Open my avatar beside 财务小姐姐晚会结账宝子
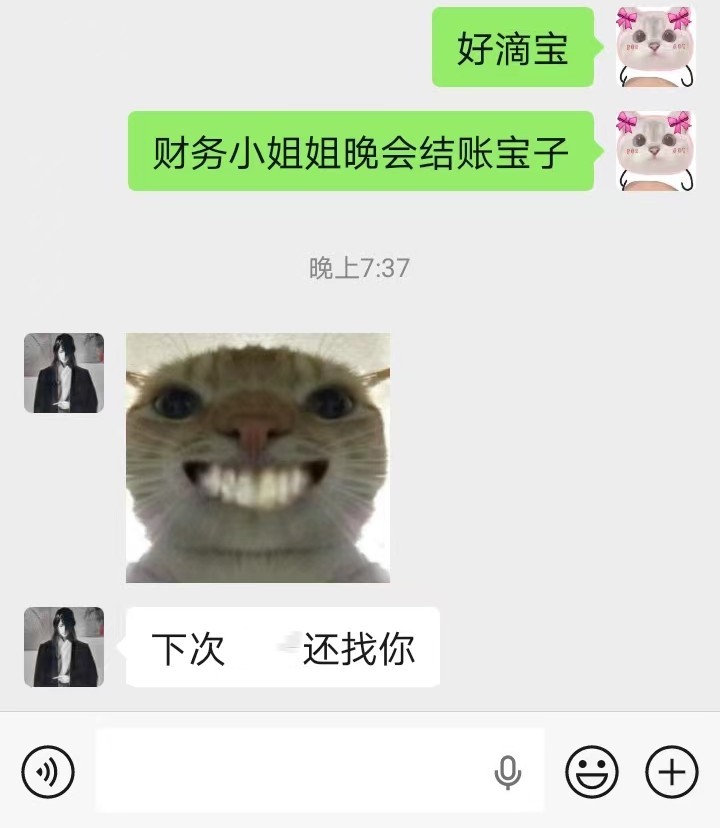720x828 pixels. [655, 151]
